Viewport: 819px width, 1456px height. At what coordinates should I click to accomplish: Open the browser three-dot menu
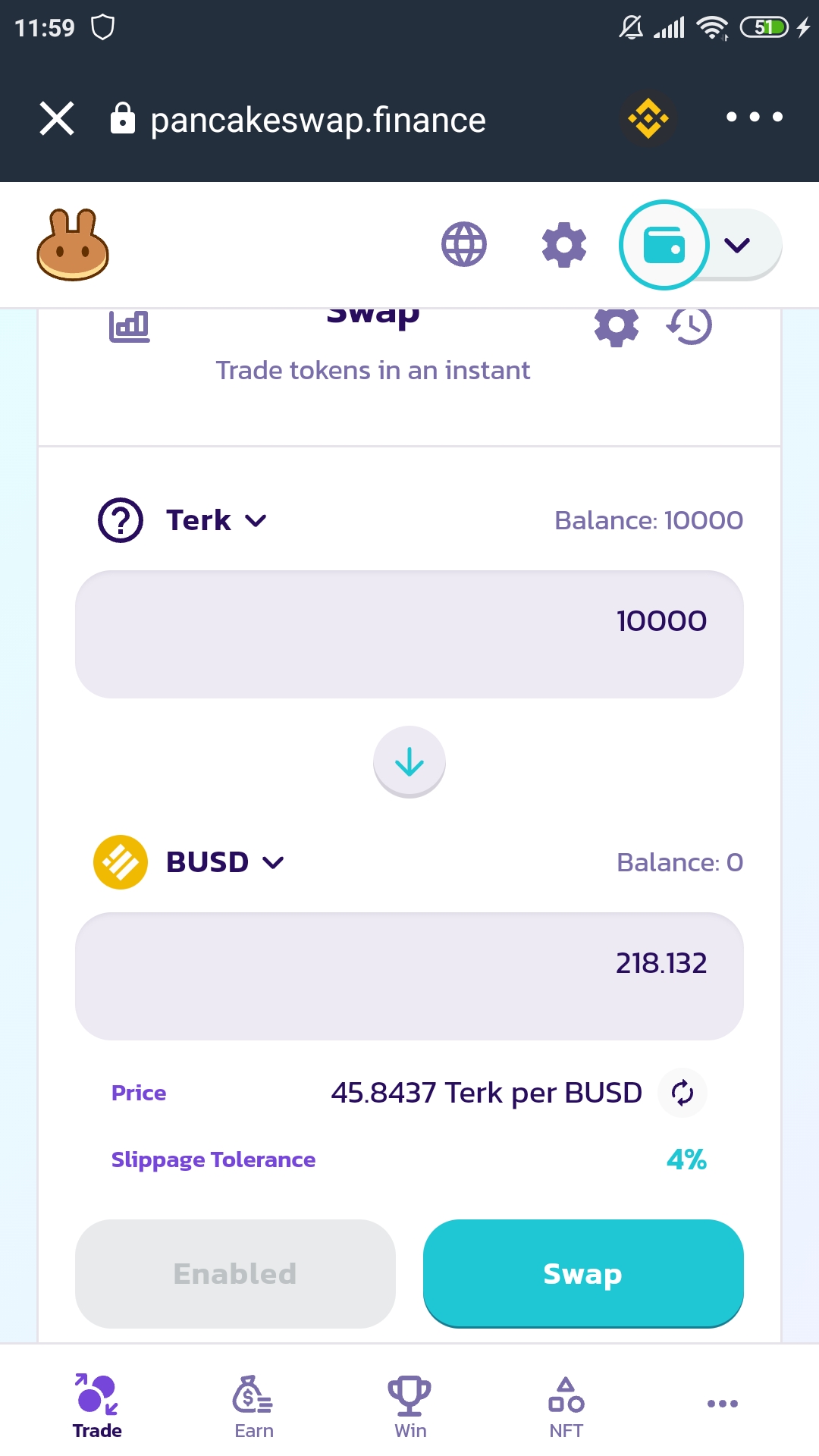754,117
